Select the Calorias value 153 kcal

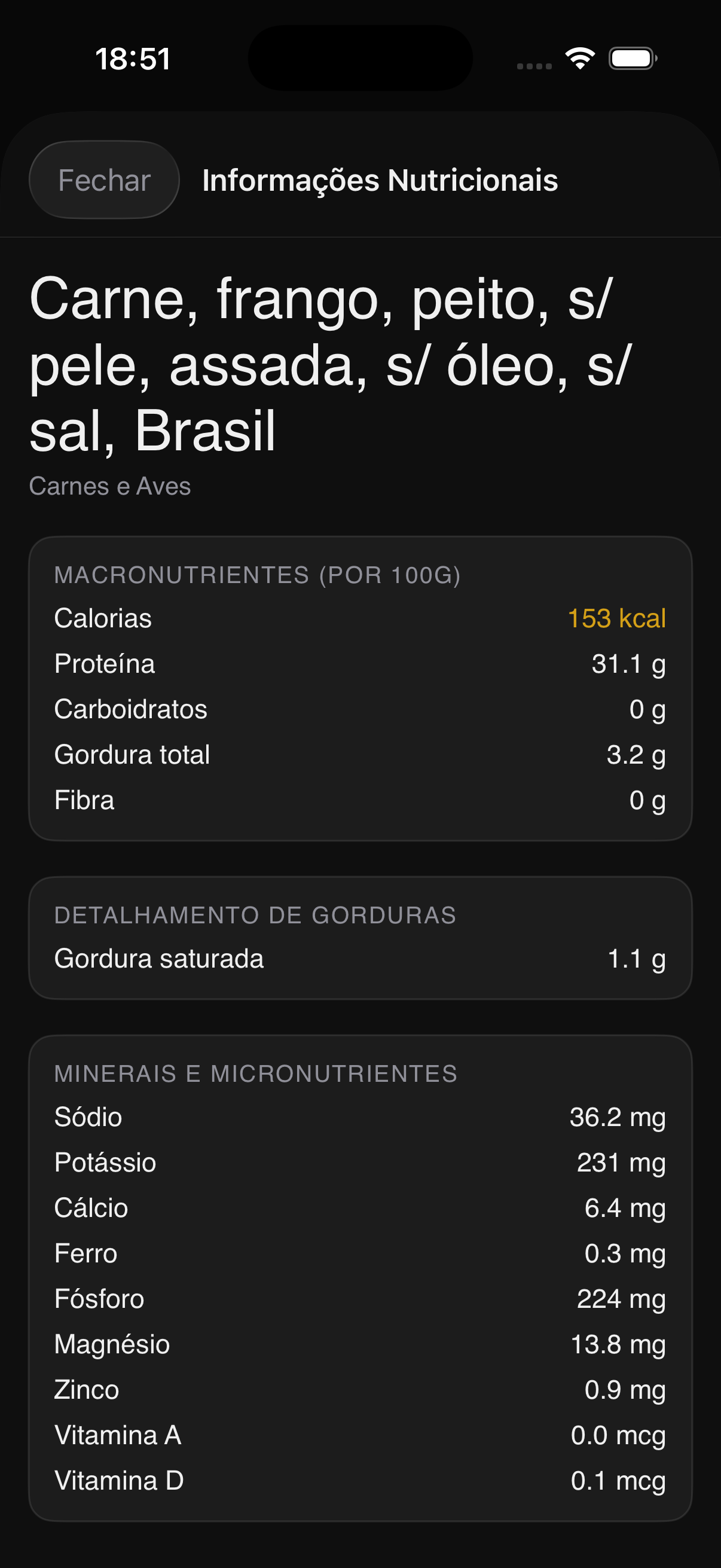tap(616, 617)
